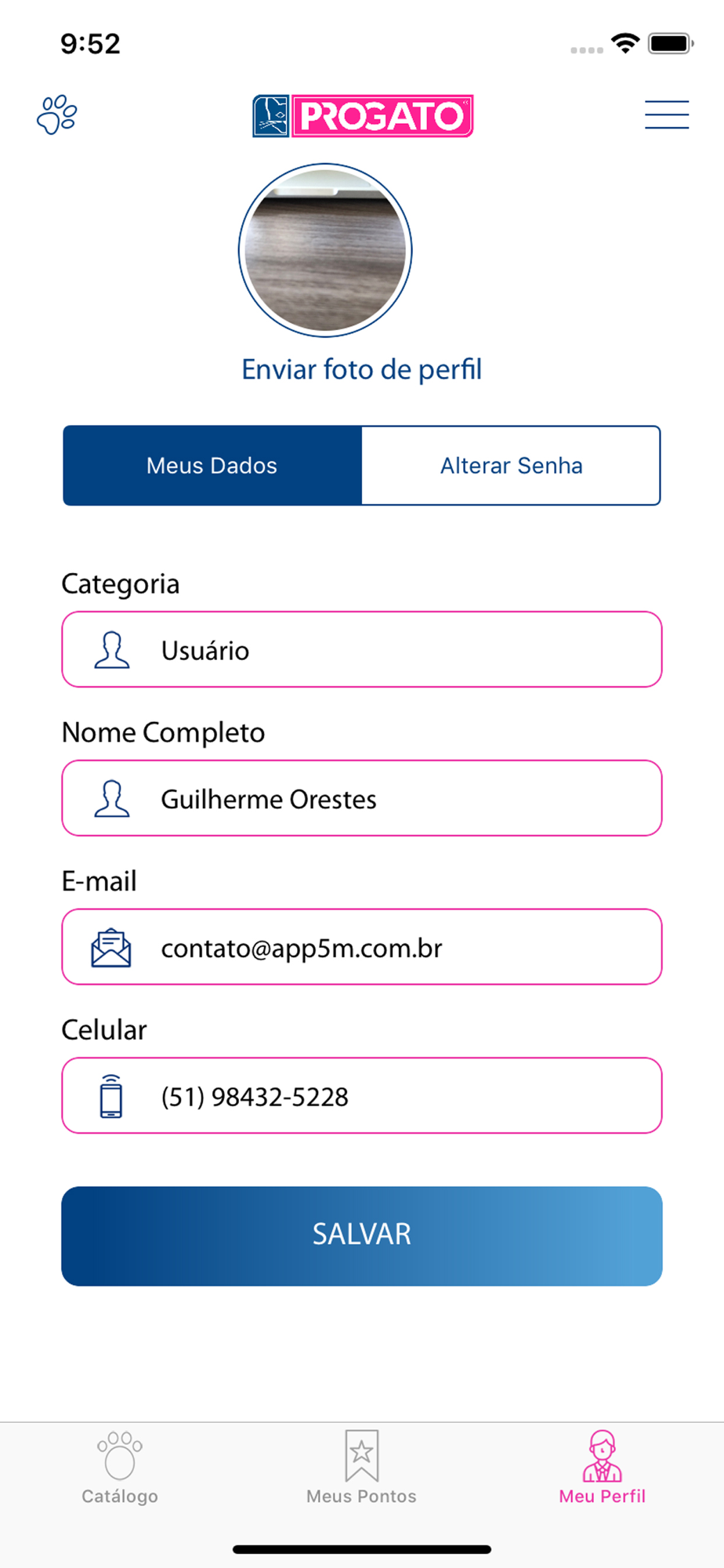Screen dimensions: 724x1568
Task: Edit the E-mail field
Action: (362, 947)
